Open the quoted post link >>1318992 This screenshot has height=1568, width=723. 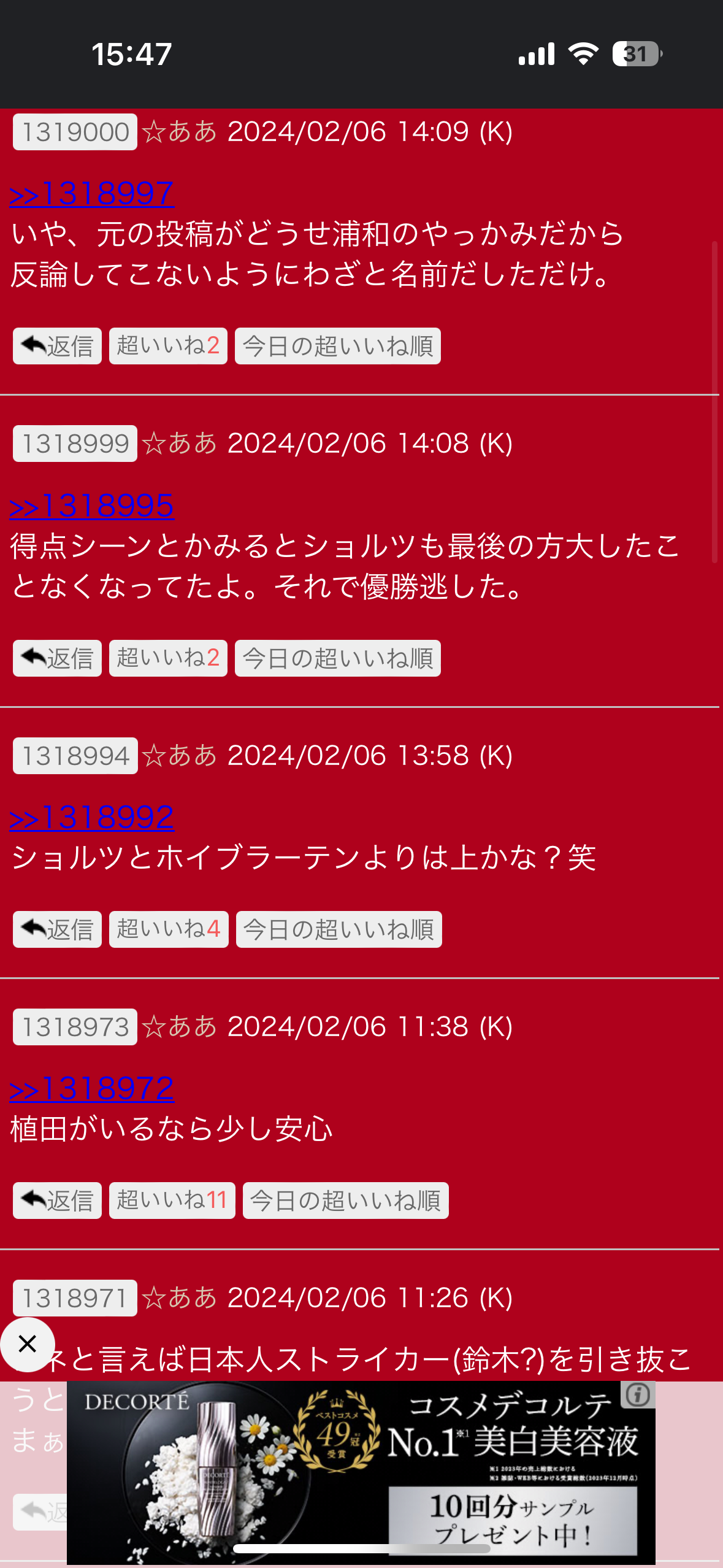[x=92, y=818]
